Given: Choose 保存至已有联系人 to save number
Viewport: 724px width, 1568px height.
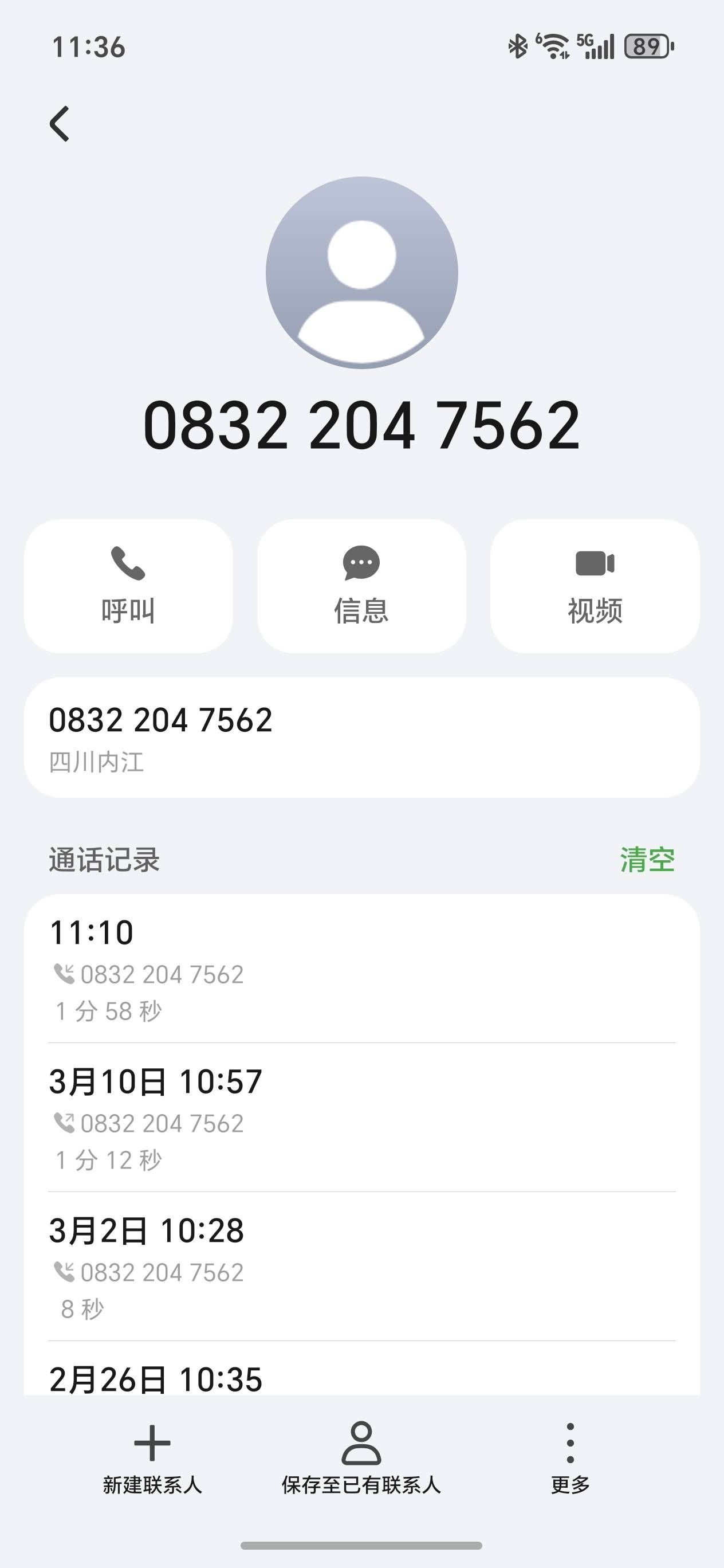Looking at the screenshot, I should (x=361, y=1458).
